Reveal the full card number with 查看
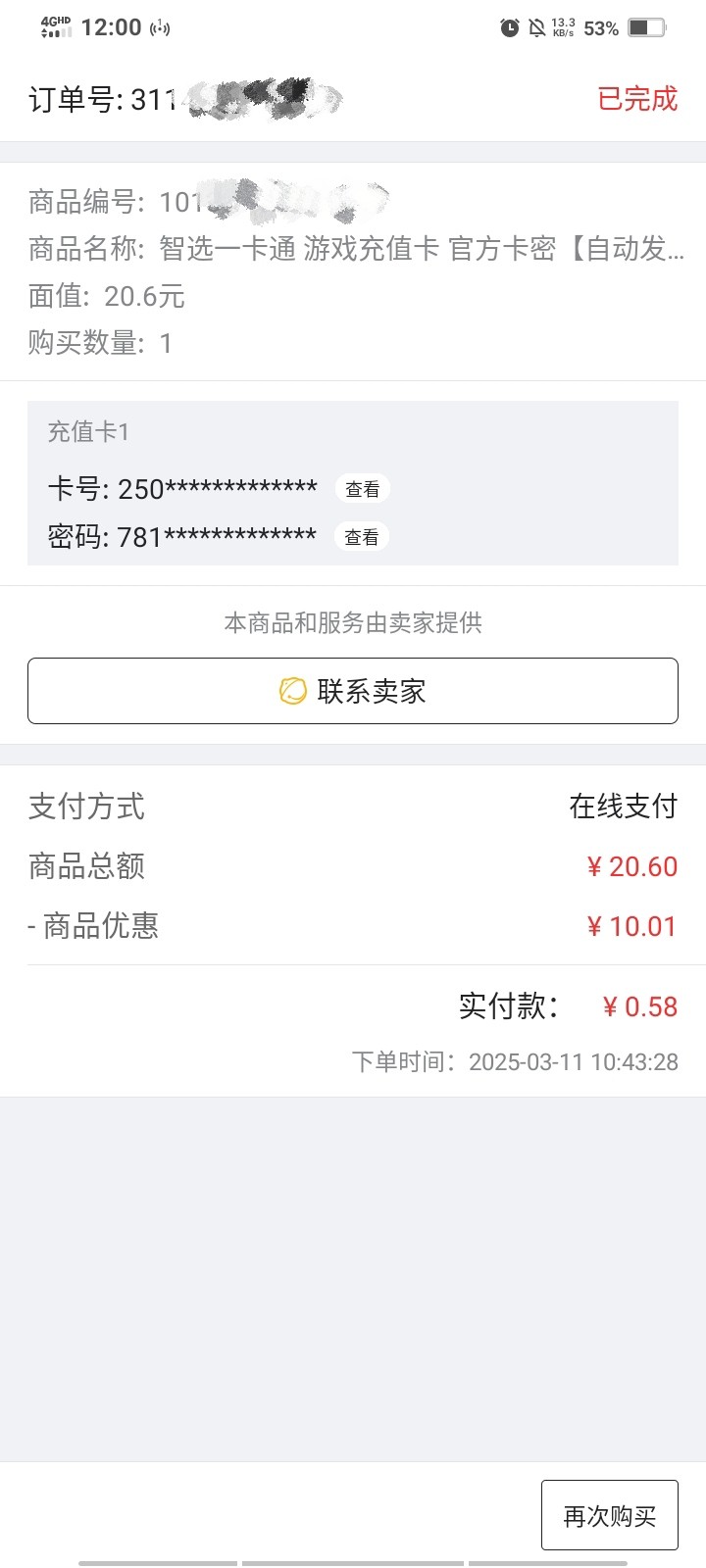This screenshot has width=706, height=1568. point(362,489)
